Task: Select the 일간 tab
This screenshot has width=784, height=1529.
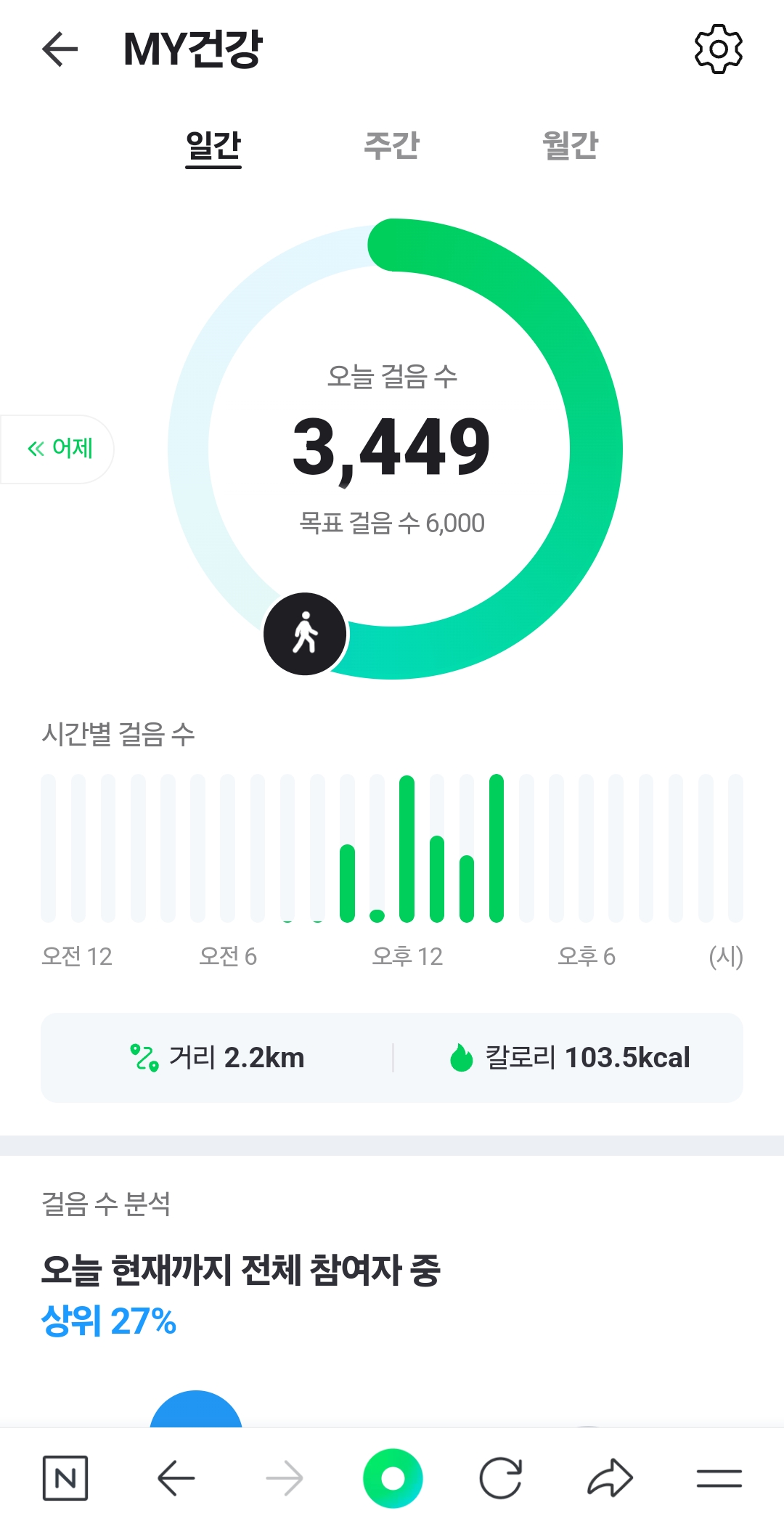Action: tap(213, 146)
